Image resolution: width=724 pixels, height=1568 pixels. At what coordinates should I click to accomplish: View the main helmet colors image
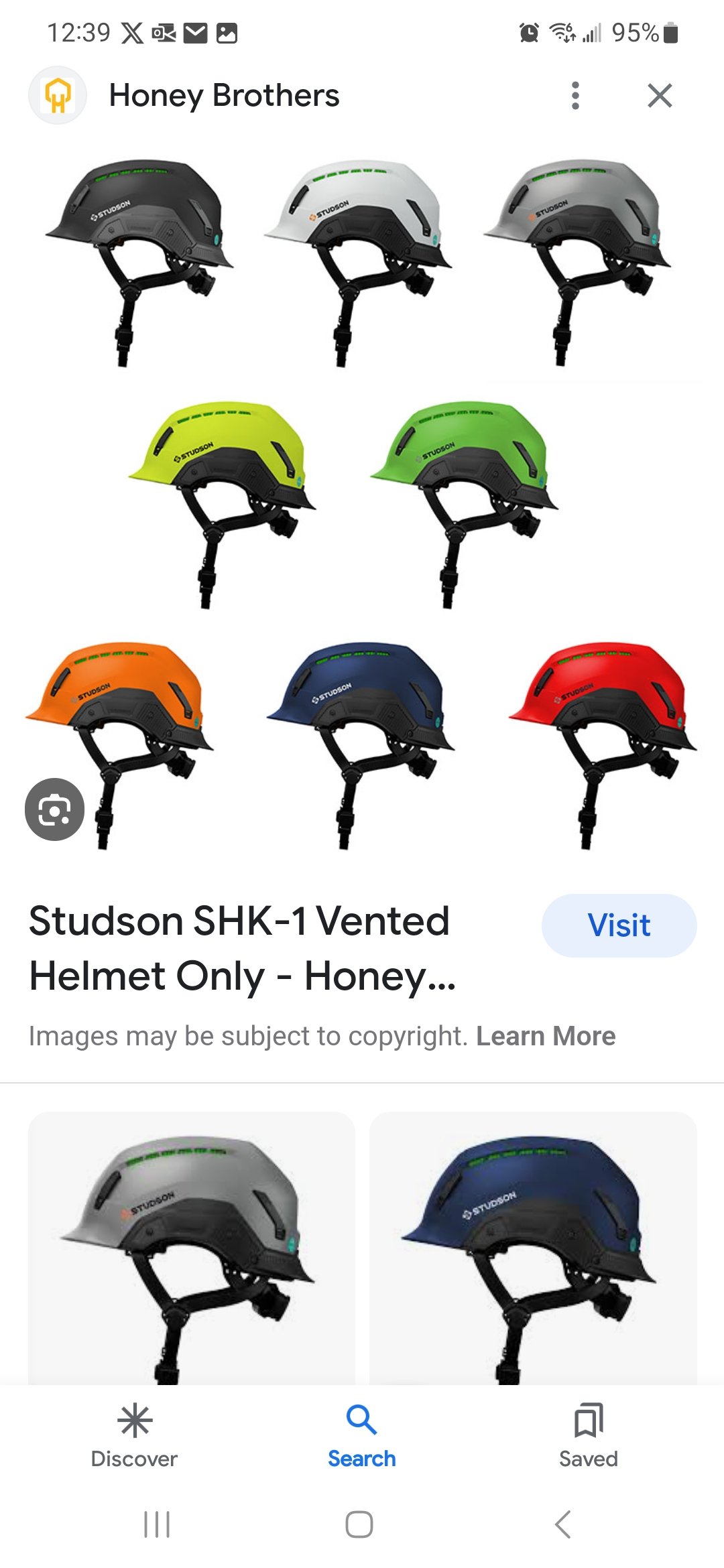point(362,503)
